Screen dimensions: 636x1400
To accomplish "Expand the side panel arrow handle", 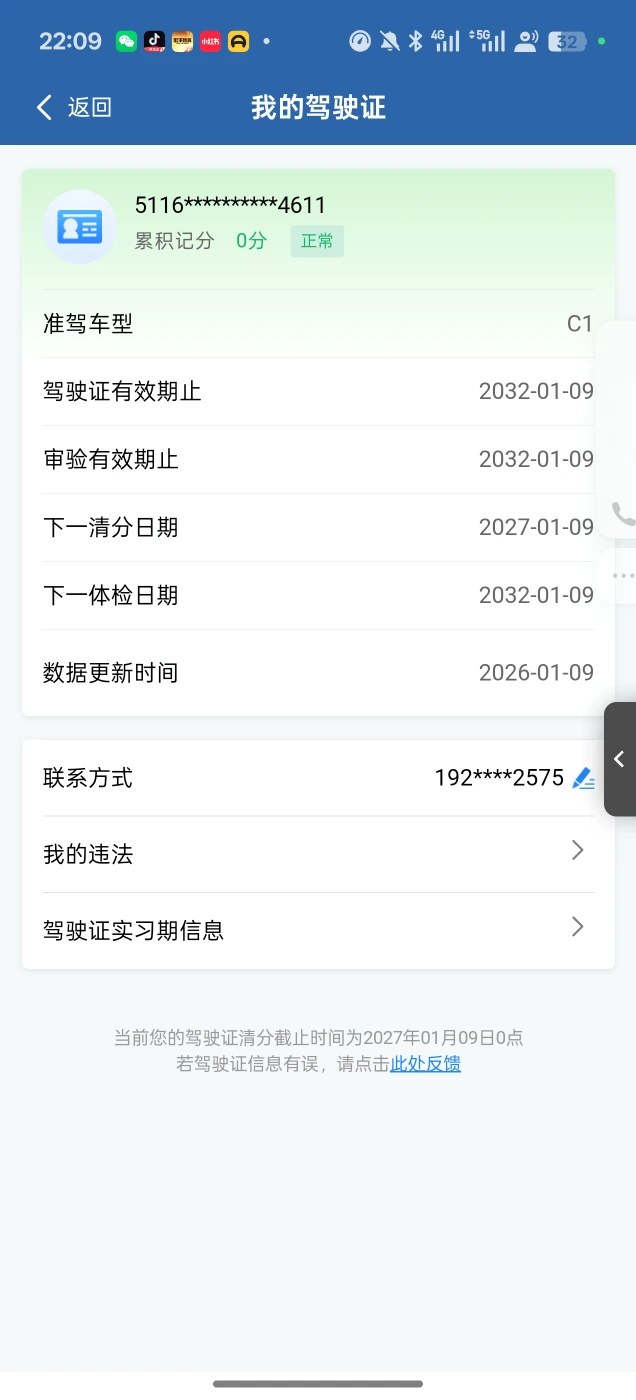I will (620, 759).
